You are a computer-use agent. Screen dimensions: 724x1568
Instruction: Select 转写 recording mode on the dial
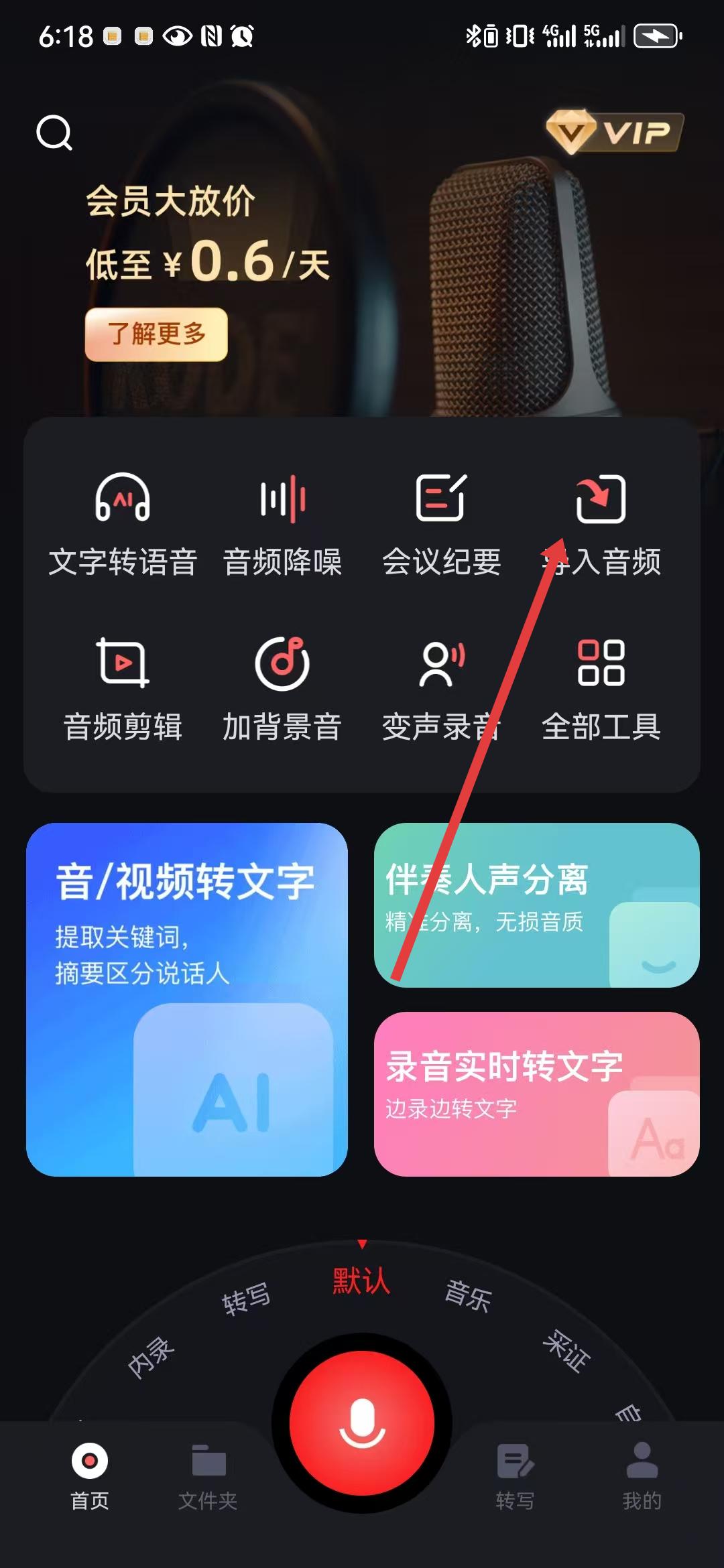[x=246, y=1299]
